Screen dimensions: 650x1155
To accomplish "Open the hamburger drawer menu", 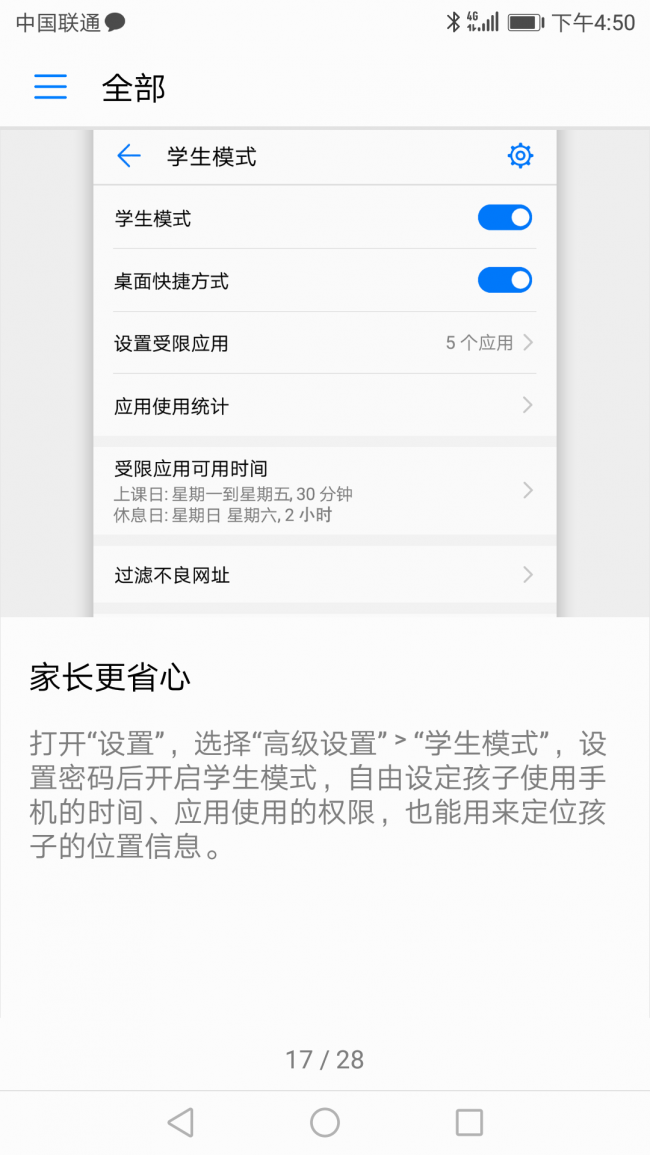I will [50, 88].
